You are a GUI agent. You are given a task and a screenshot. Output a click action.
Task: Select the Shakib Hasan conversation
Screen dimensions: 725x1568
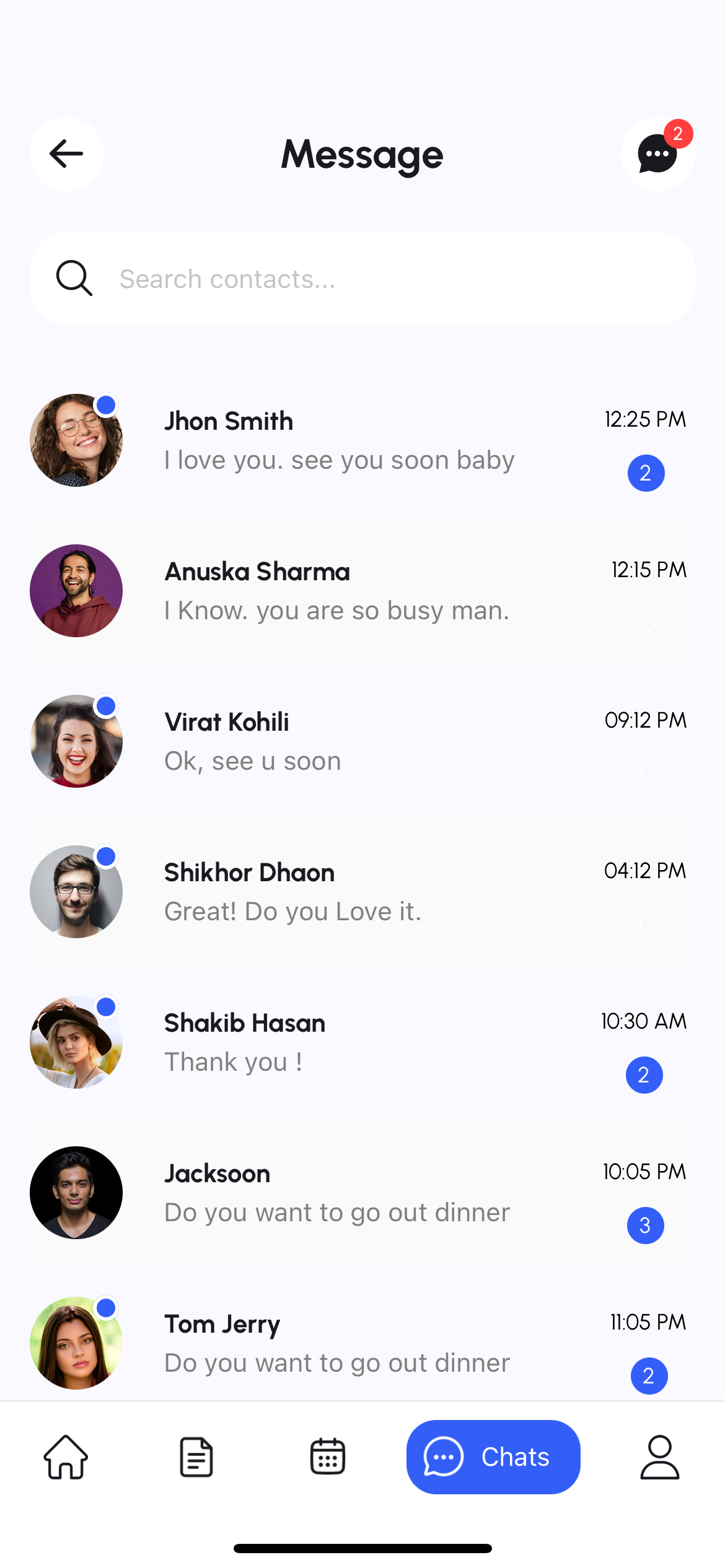click(x=362, y=1042)
